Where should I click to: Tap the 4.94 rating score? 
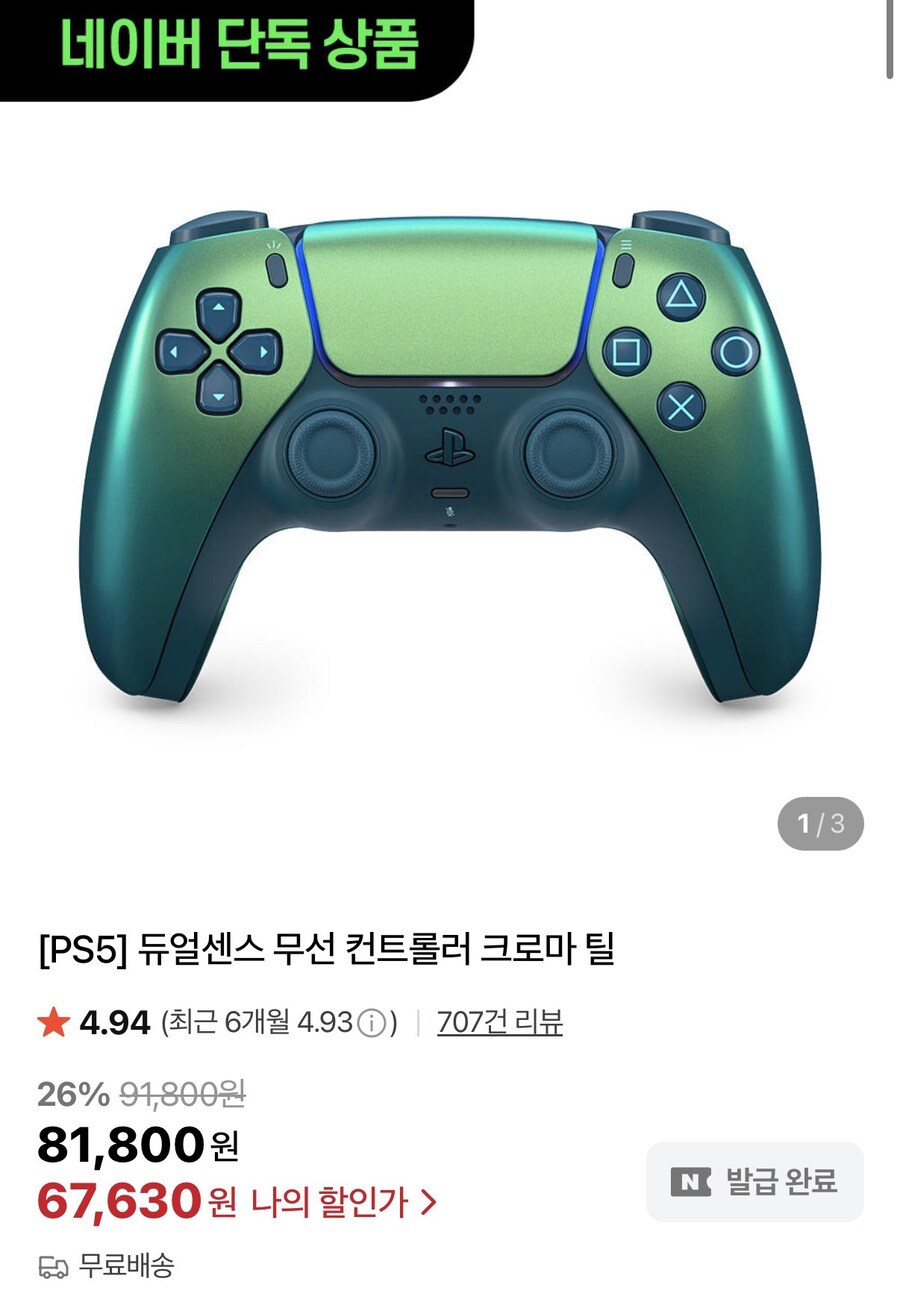pos(106,1023)
